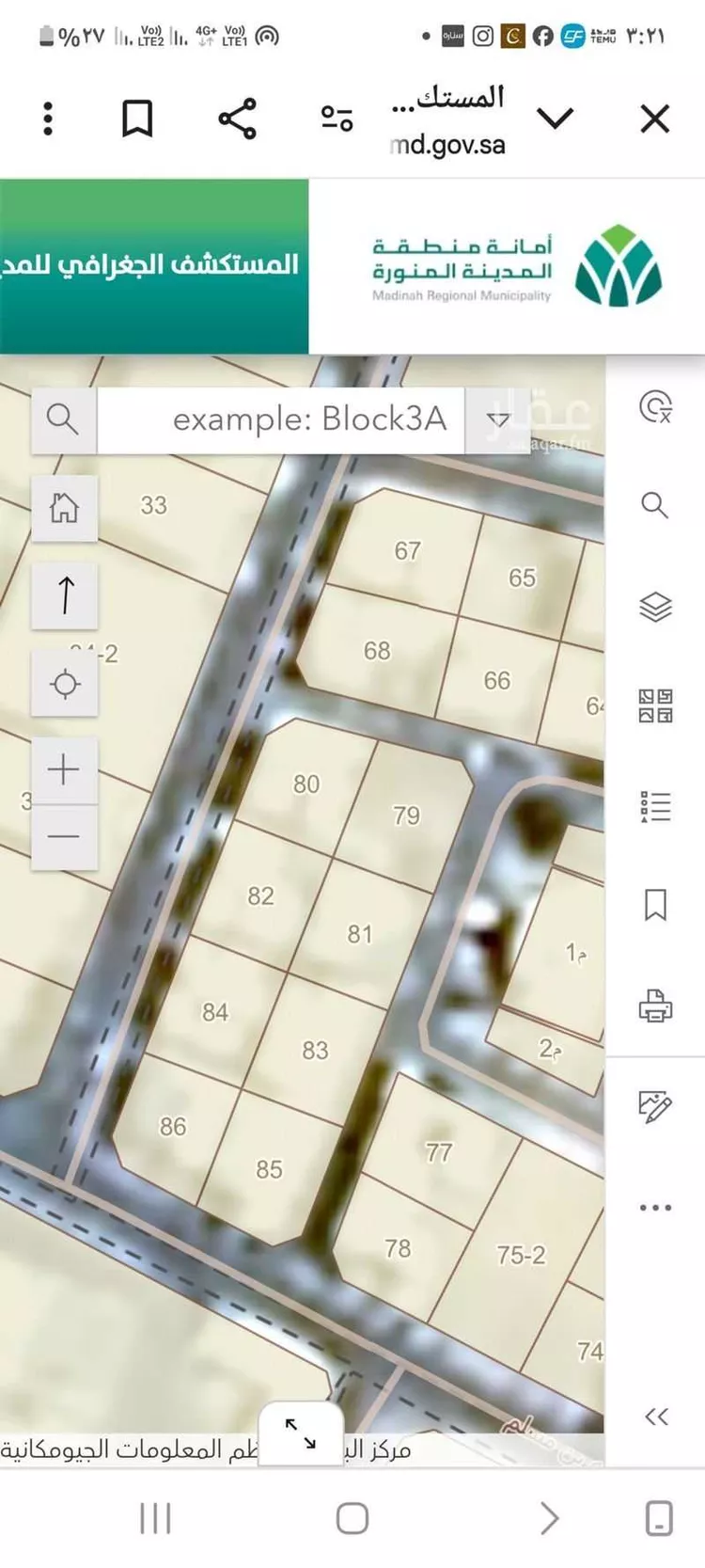The height and width of the screenshot is (1568, 705).
Task: Open the browser site settings icon
Action: (337, 119)
